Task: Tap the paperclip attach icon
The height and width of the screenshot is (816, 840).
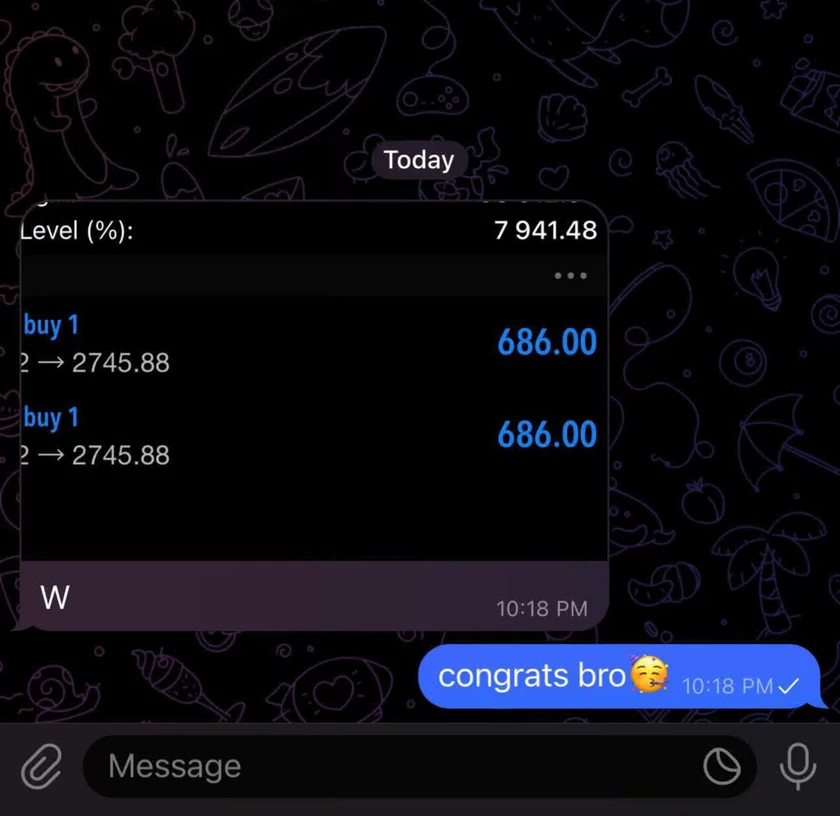Action: click(x=41, y=767)
